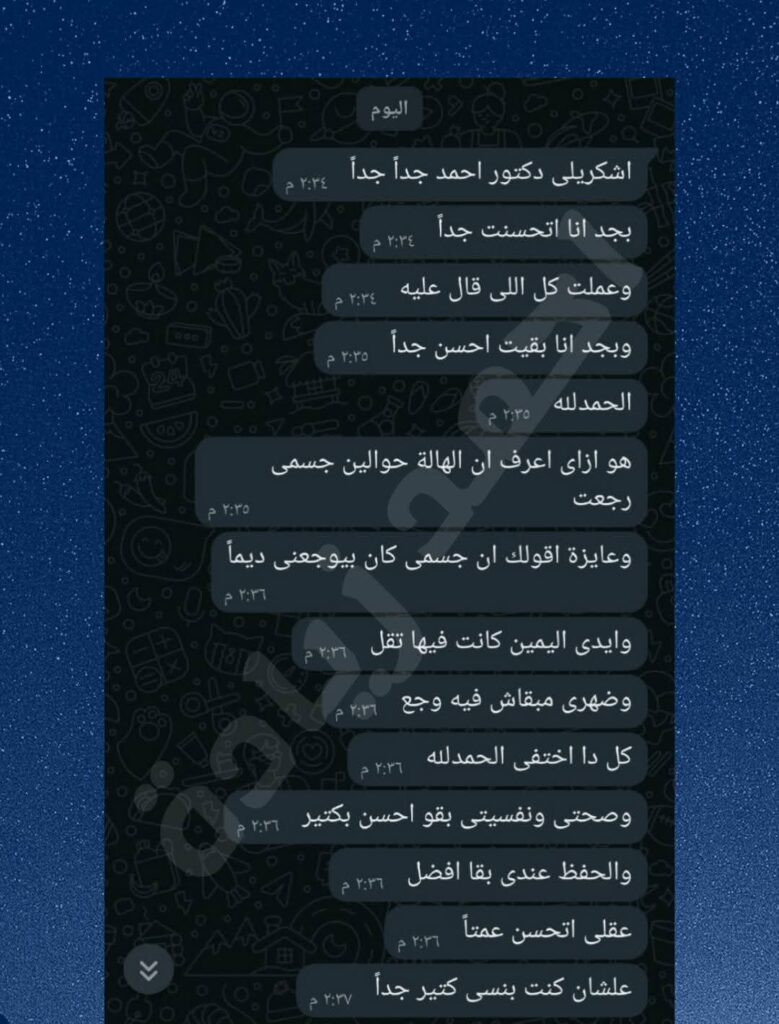Image resolution: width=779 pixels, height=1024 pixels.
Task: Tap the اليوم (Today) date chip
Action: tap(389, 107)
